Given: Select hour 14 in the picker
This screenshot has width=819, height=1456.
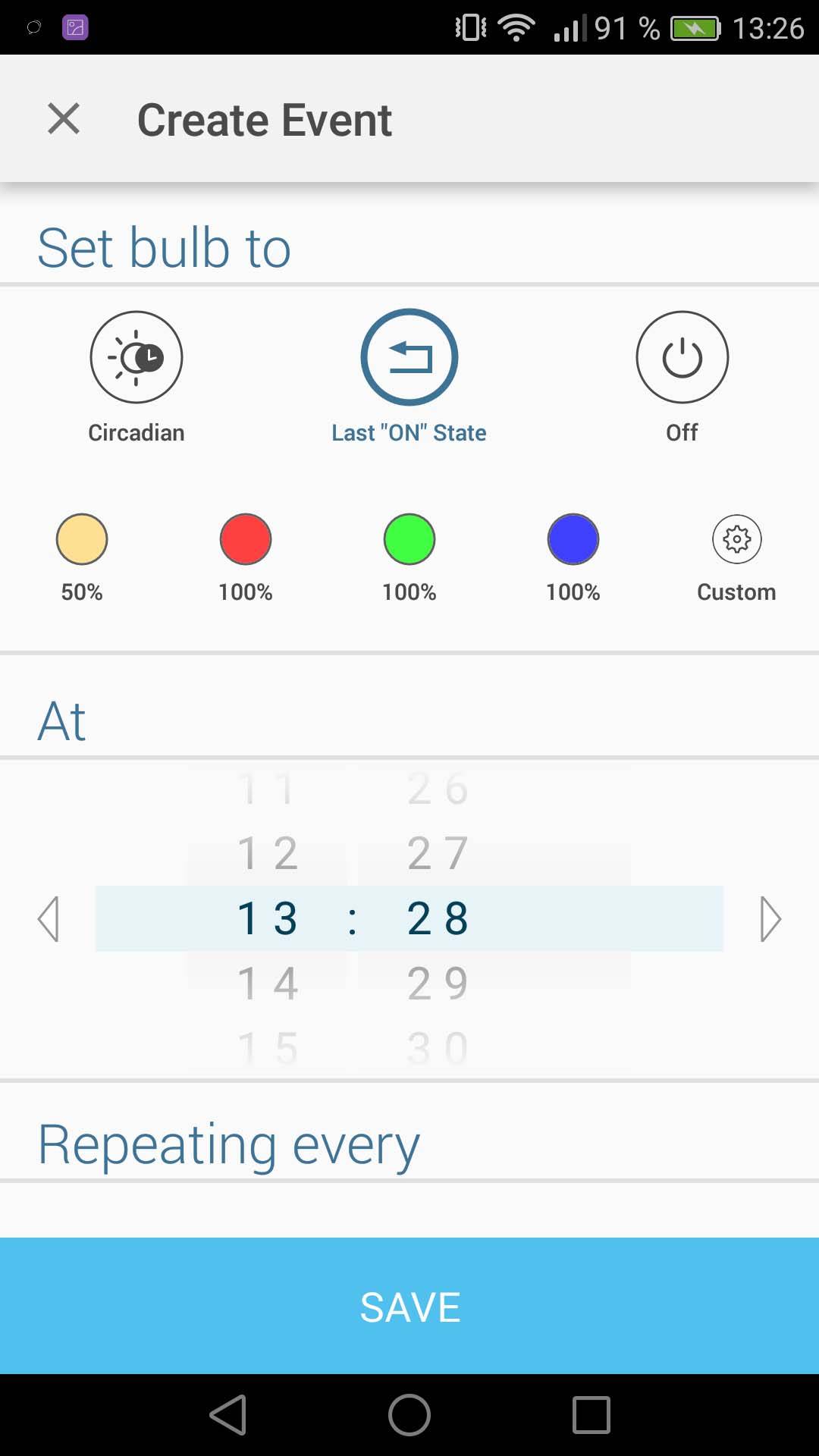Looking at the screenshot, I should (268, 984).
